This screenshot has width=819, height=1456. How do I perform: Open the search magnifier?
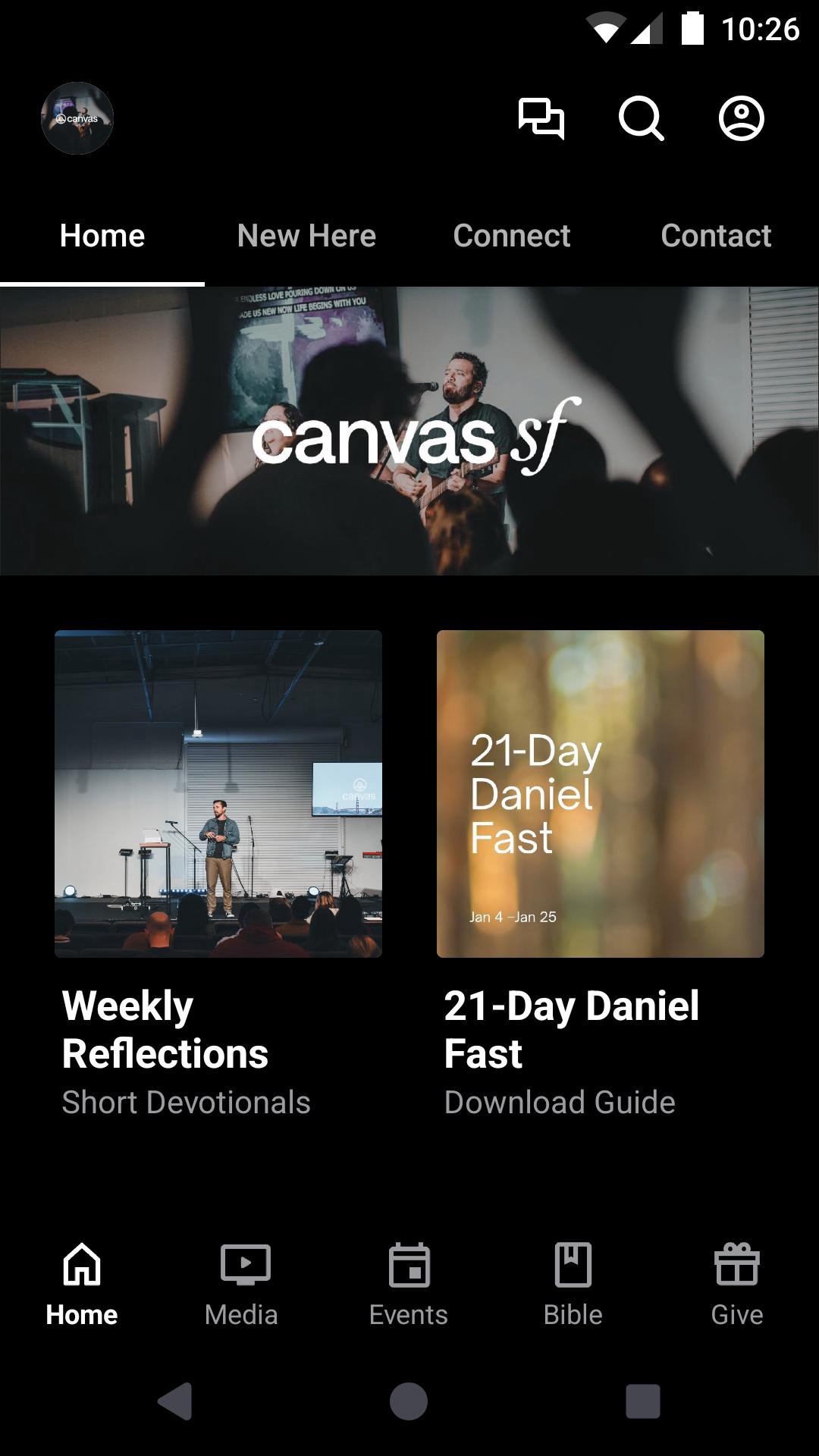(641, 119)
